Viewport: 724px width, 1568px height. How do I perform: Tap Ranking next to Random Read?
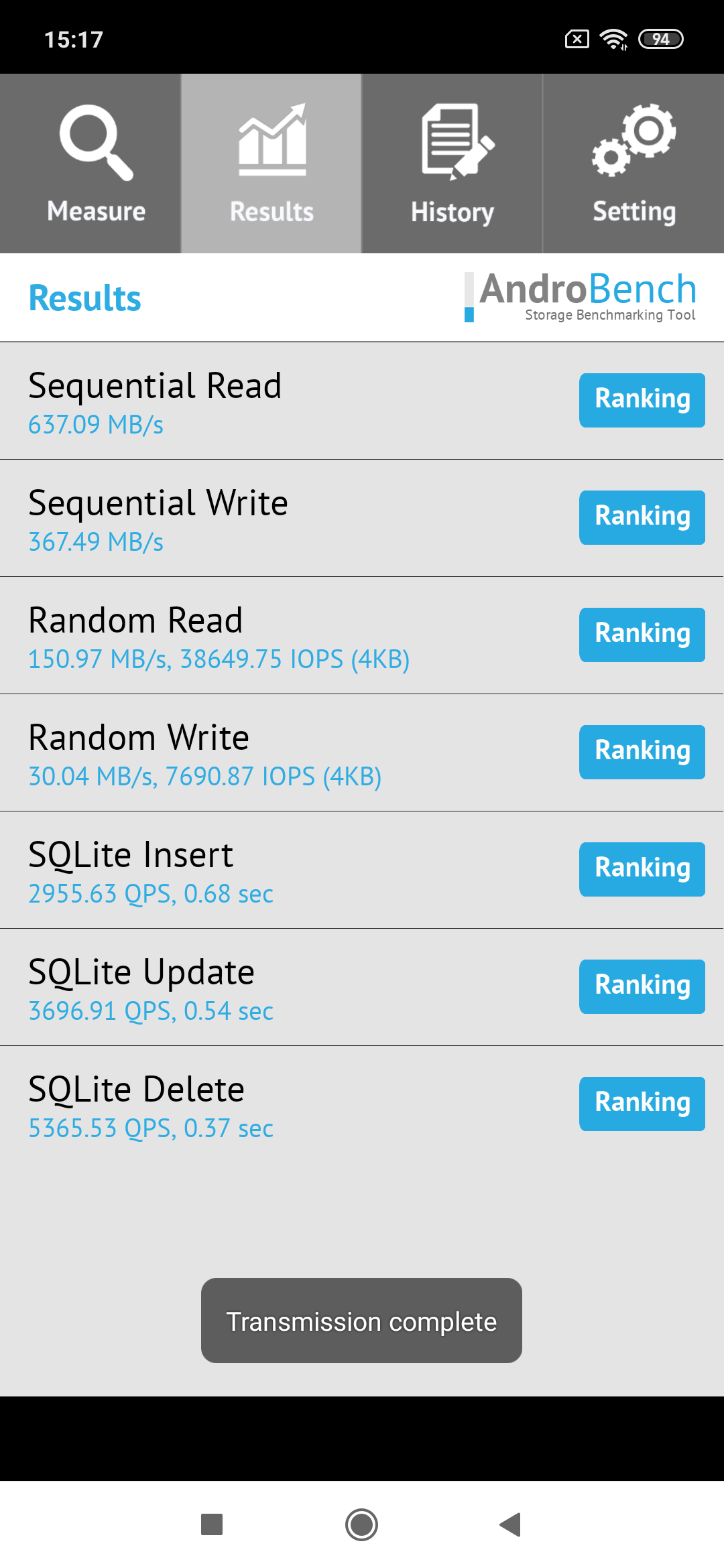tap(642, 635)
